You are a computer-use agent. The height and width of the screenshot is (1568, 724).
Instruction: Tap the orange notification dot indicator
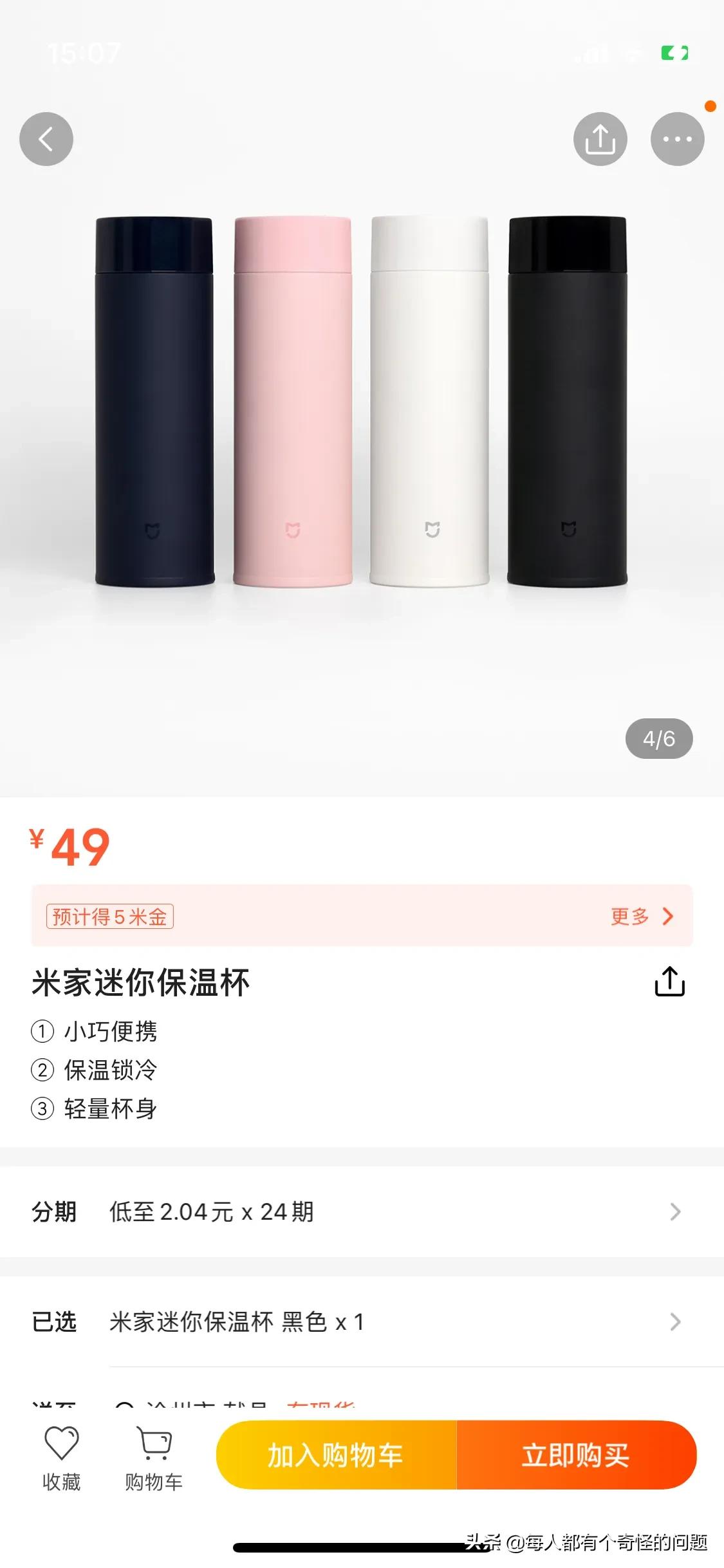click(710, 107)
